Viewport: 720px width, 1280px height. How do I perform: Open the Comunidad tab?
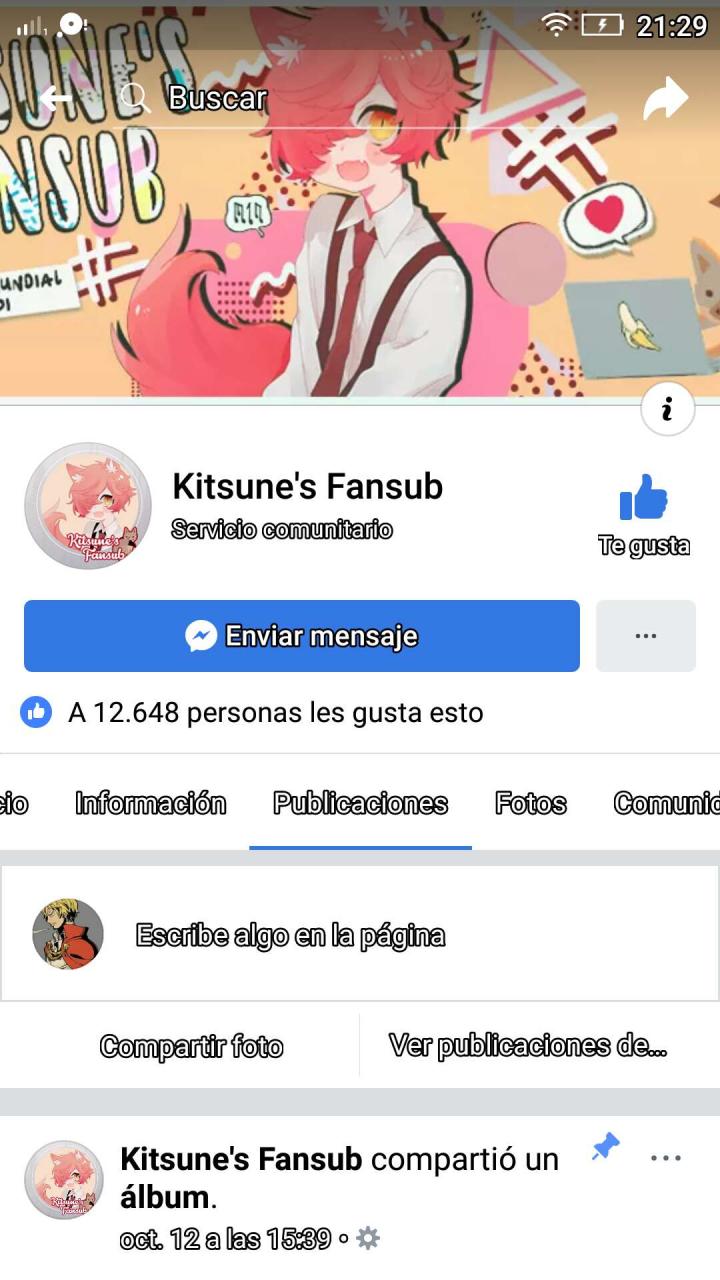(x=665, y=803)
